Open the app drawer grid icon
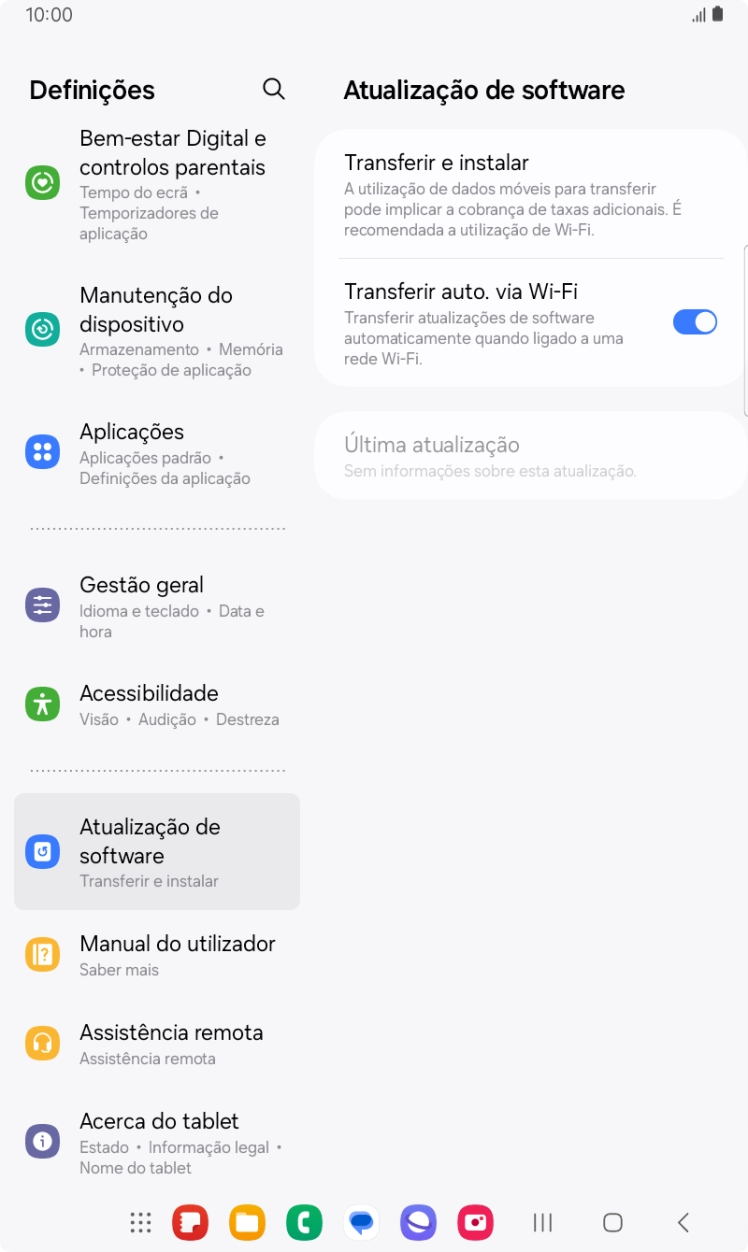Viewport: 748px width, 1252px height. pos(140,1222)
